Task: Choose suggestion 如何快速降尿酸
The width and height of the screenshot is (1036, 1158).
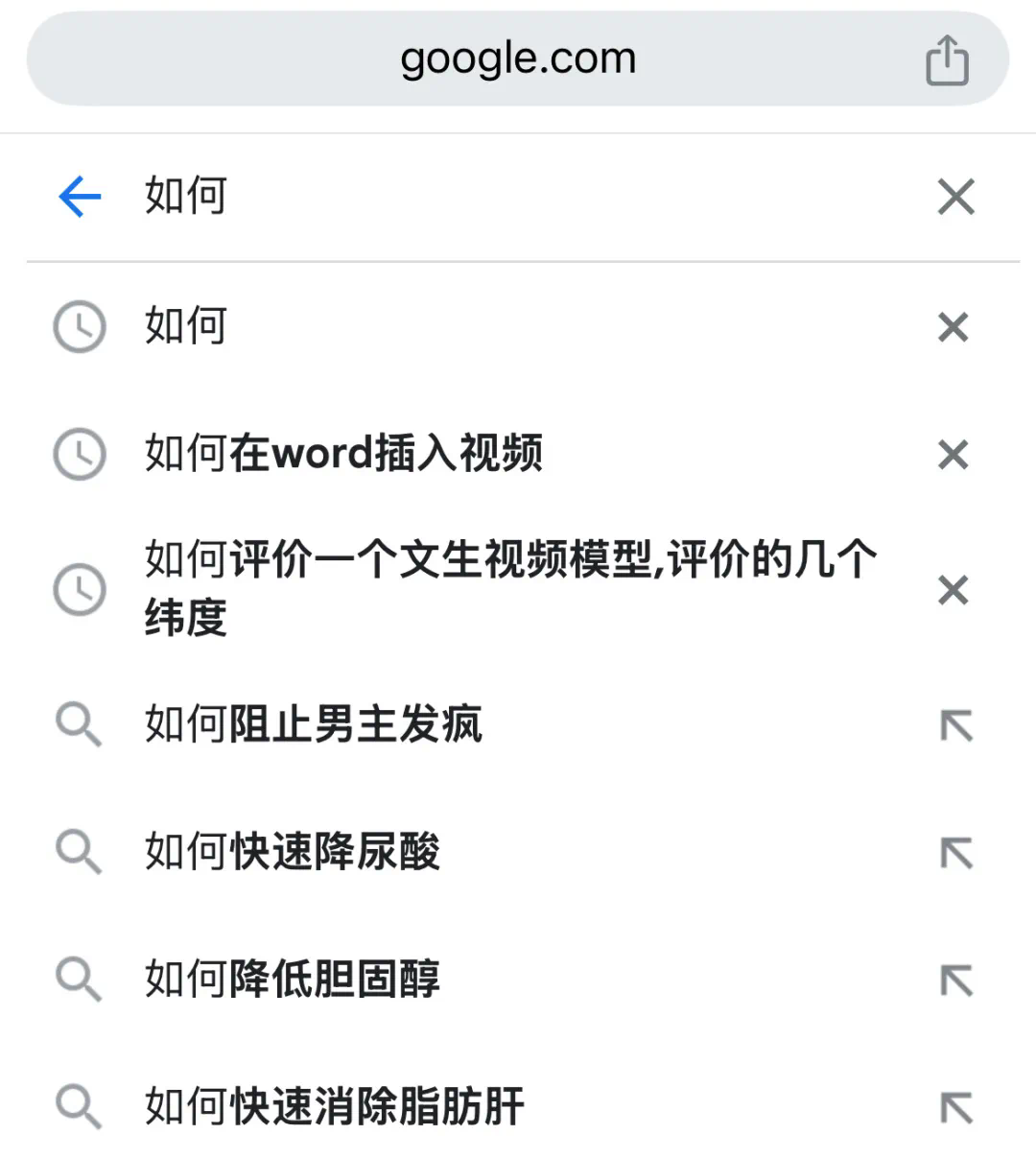Action: click(x=292, y=852)
